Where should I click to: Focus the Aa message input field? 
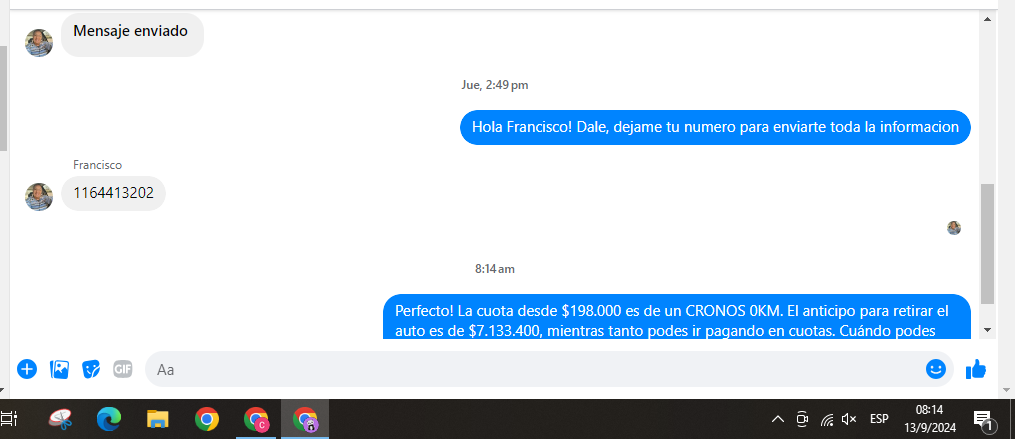[530, 369]
